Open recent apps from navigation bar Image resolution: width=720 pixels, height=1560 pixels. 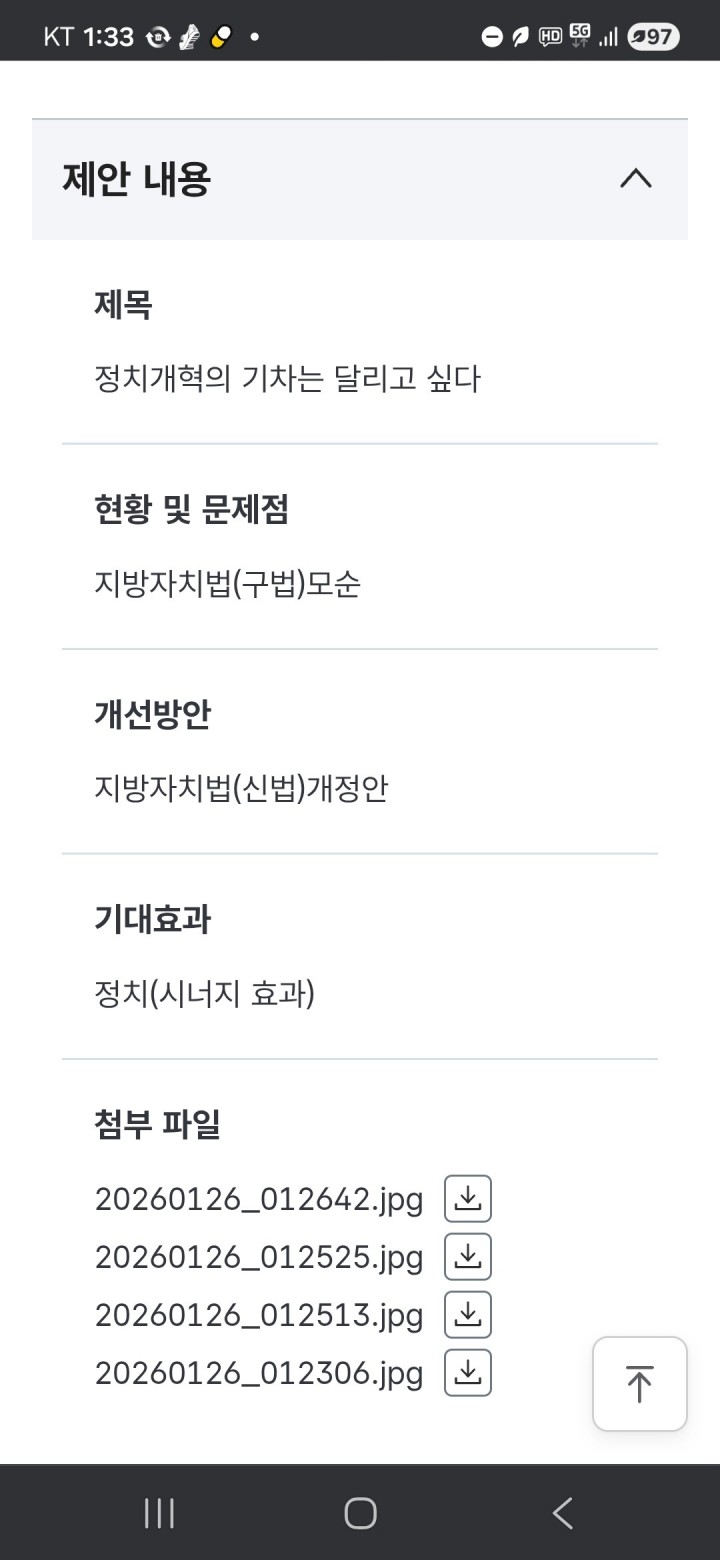tap(159, 1513)
